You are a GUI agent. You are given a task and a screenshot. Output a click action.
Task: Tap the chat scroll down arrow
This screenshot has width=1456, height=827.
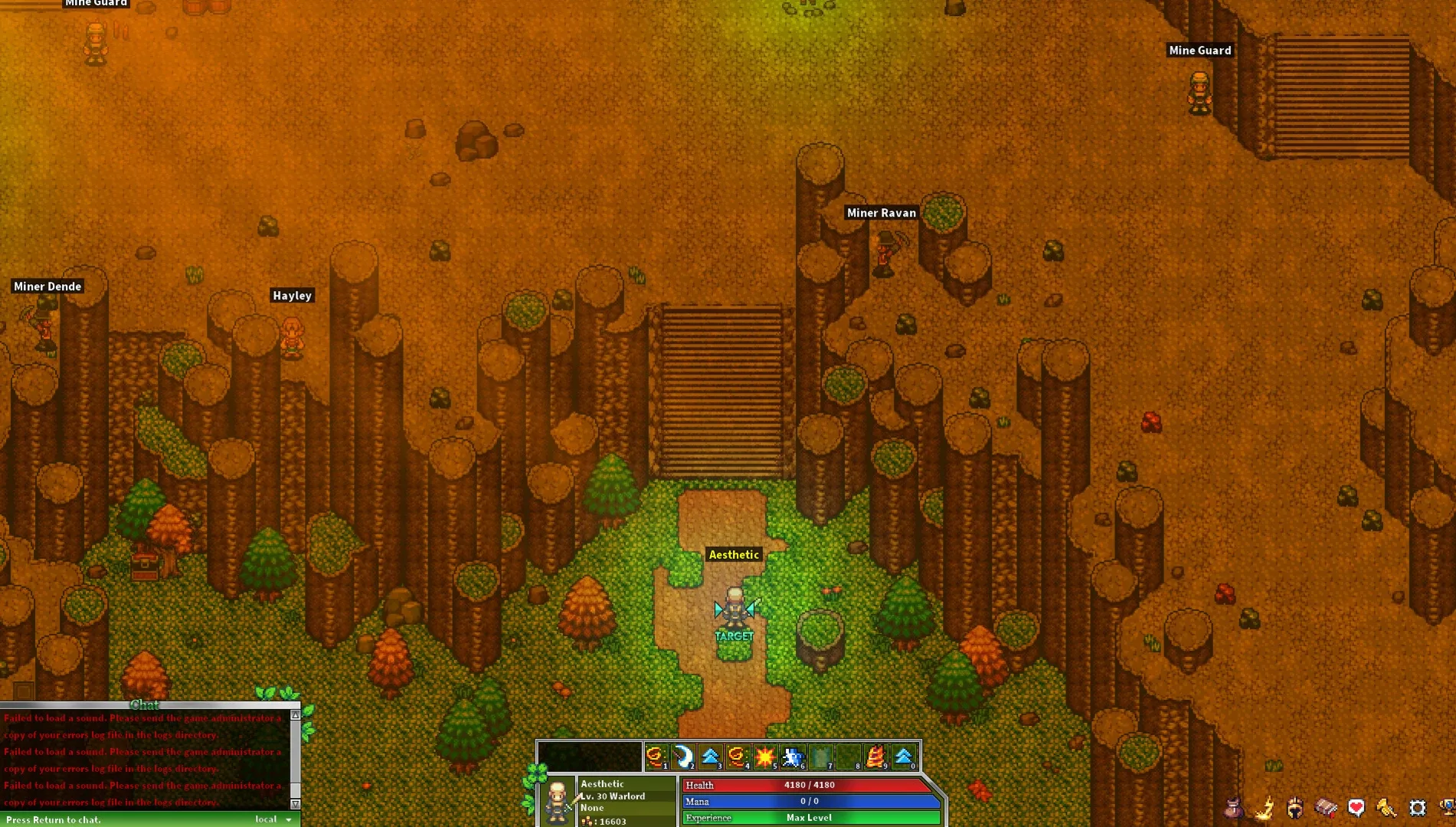(x=296, y=803)
